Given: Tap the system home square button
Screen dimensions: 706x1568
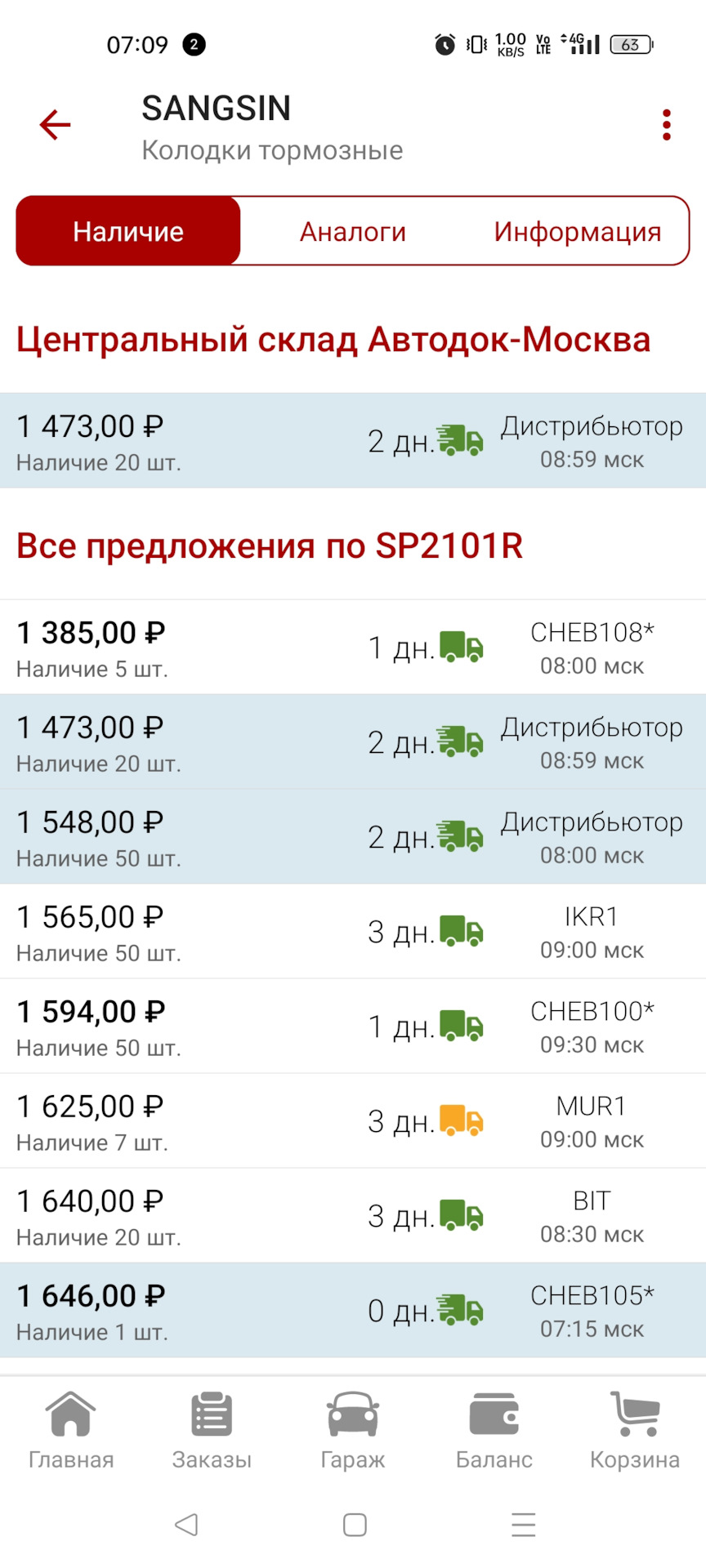Looking at the screenshot, I should [x=355, y=1525].
